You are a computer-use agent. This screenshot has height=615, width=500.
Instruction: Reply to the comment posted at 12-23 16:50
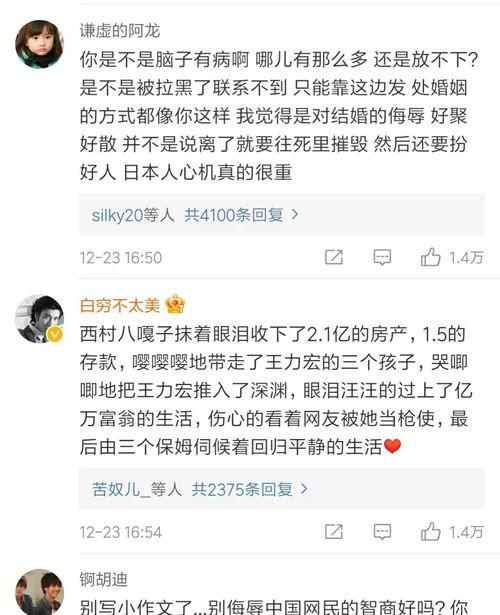pyautogui.click(x=382, y=257)
